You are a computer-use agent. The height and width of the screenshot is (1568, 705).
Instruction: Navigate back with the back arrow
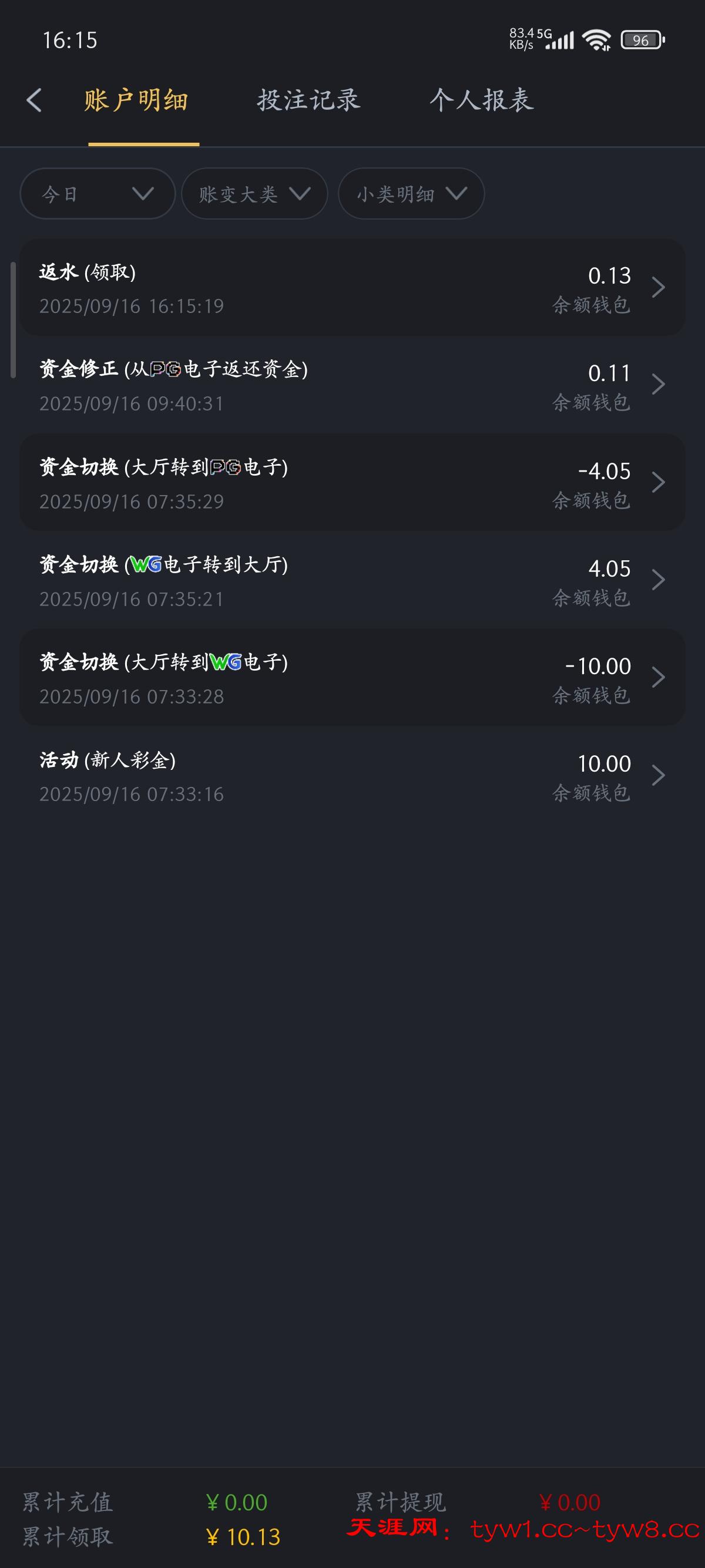pyautogui.click(x=35, y=100)
